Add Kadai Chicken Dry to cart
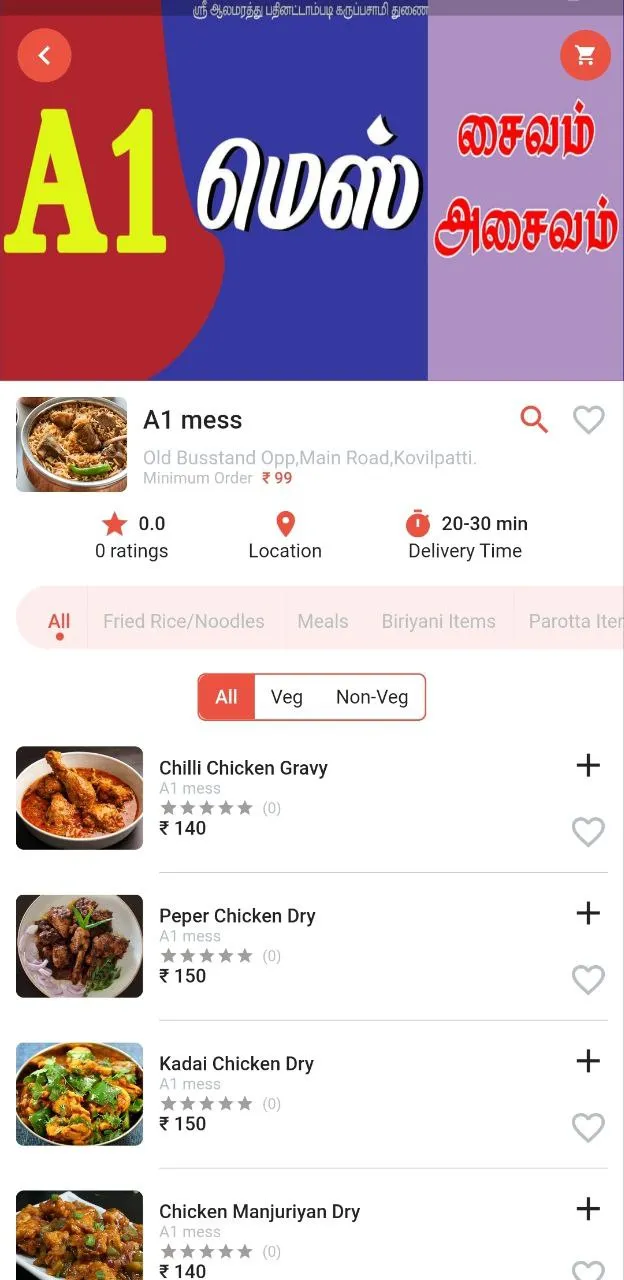The height and width of the screenshot is (1280, 624). (x=588, y=1061)
